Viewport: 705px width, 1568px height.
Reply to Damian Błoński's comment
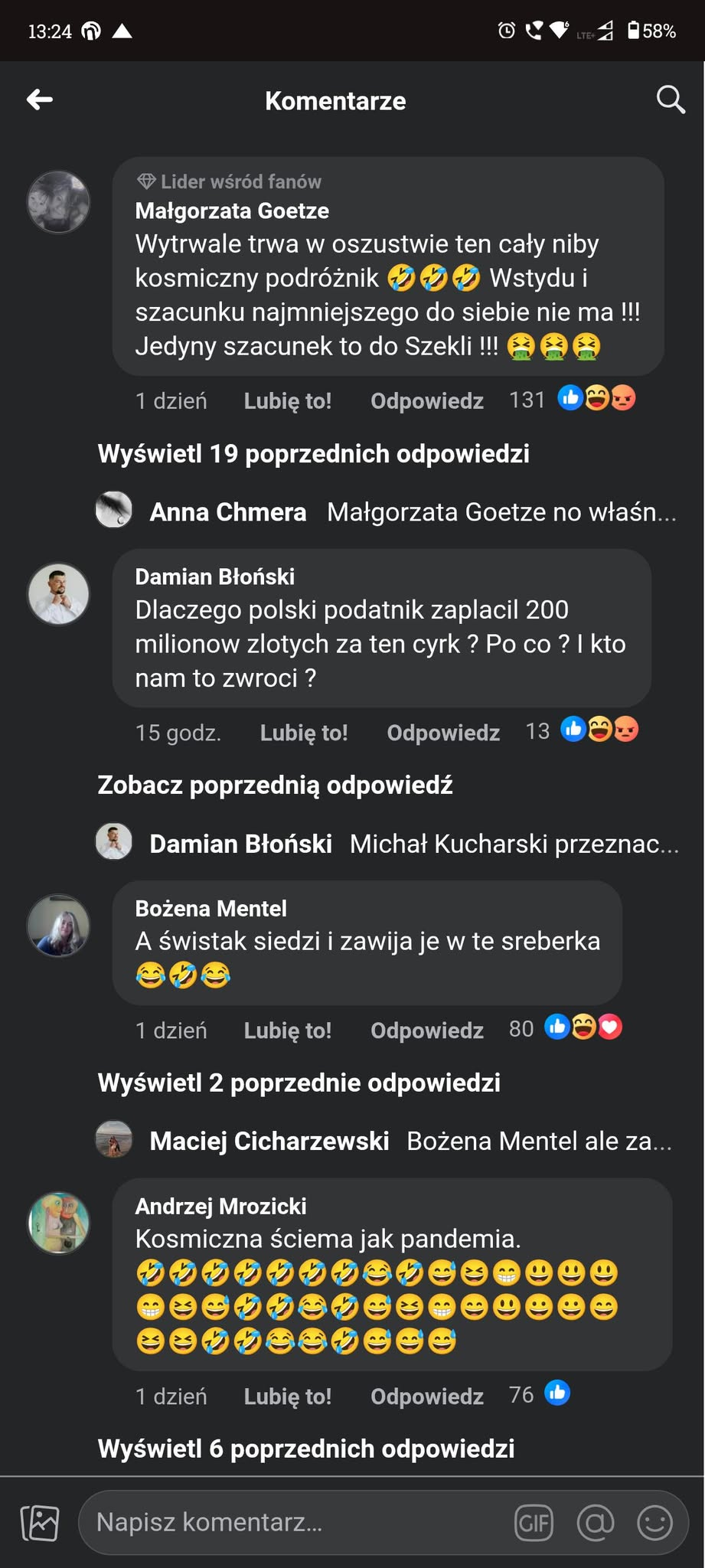click(x=443, y=733)
